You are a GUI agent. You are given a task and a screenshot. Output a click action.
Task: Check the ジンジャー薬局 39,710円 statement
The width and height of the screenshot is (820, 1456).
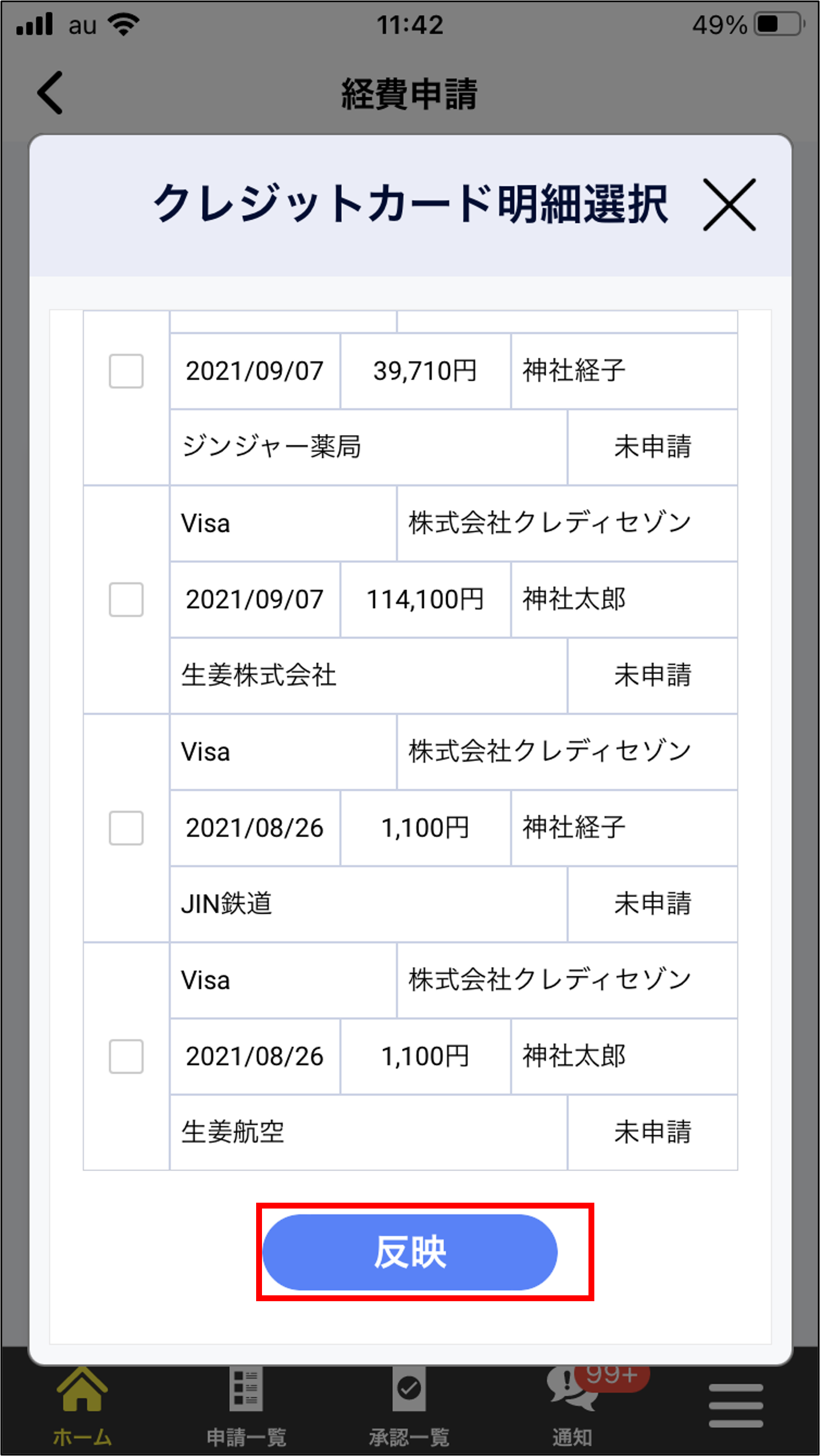pyautogui.click(x=126, y=371)
